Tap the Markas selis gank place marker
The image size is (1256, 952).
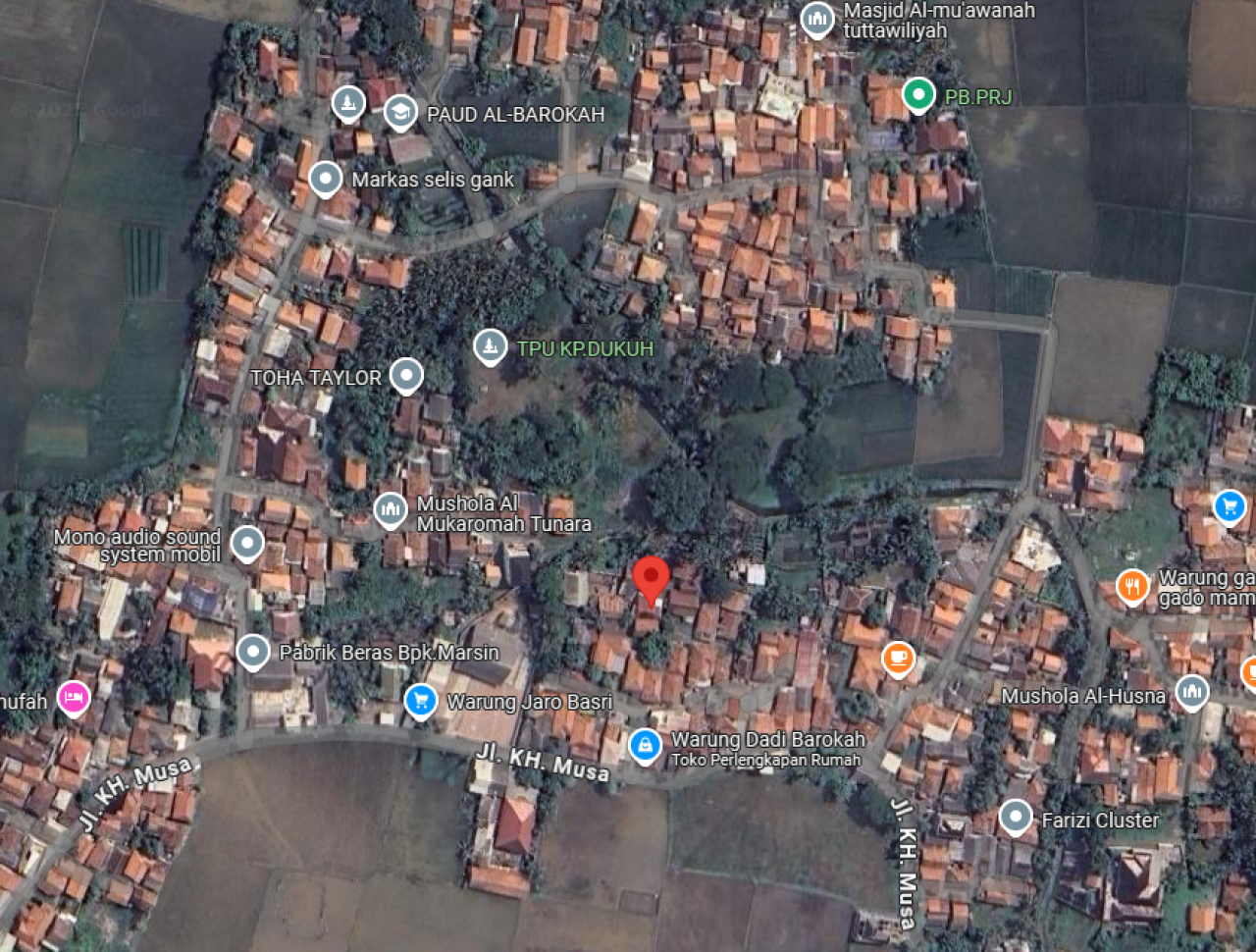pyautogui.click(x=326, y=179)
